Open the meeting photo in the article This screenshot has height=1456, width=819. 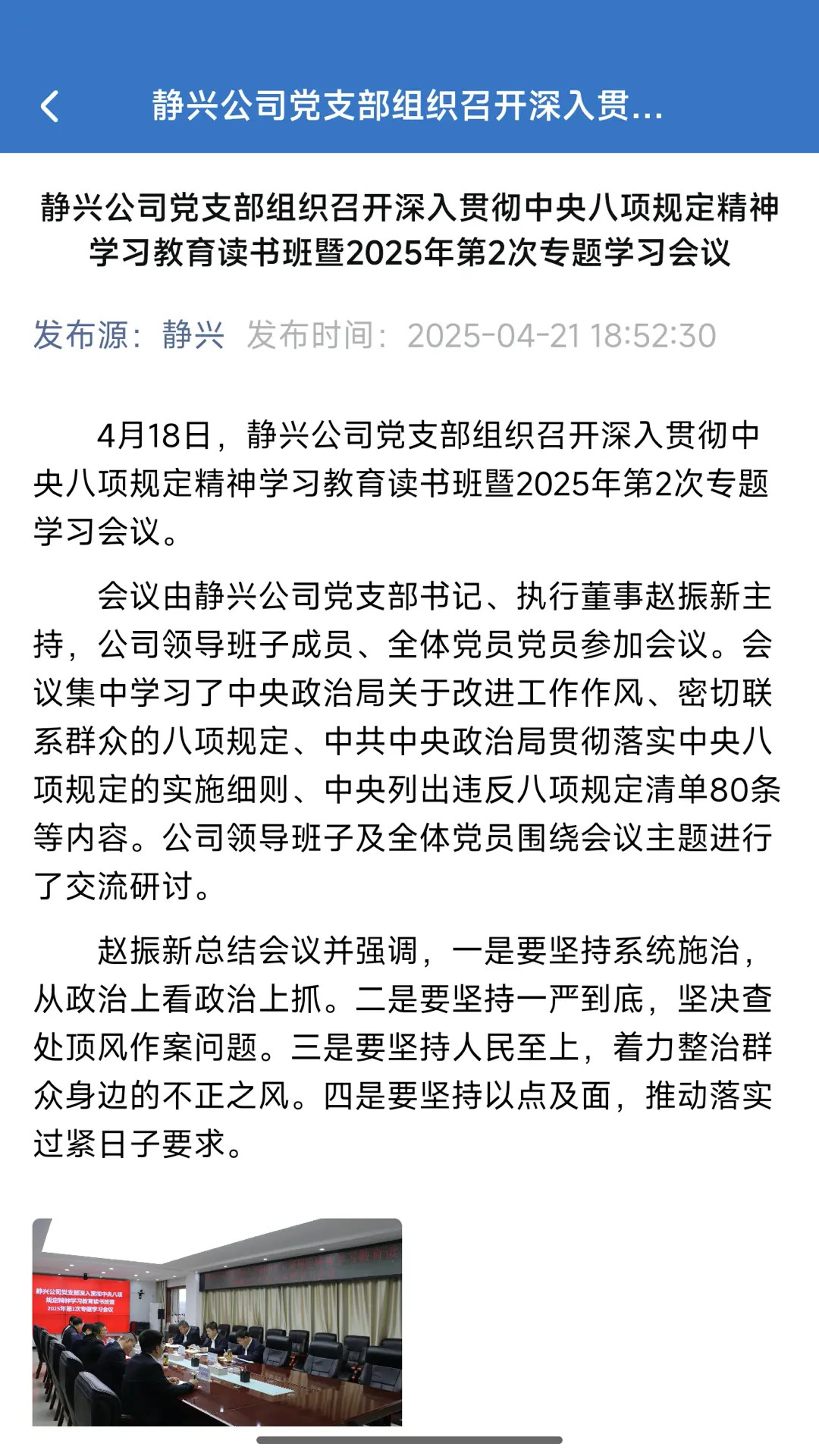[217, 1322]
